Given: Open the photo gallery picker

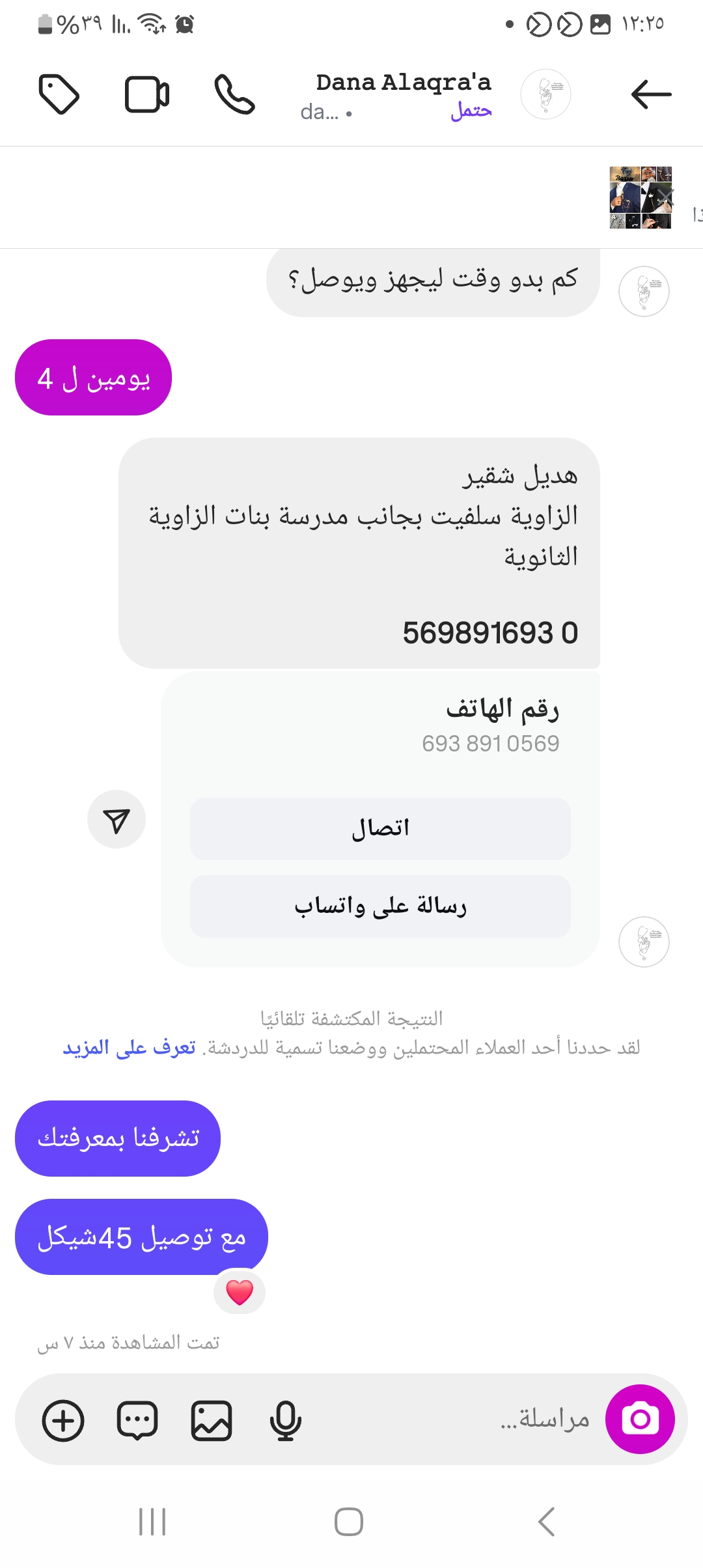Looking at the screenshot, I should point(212,1420).
